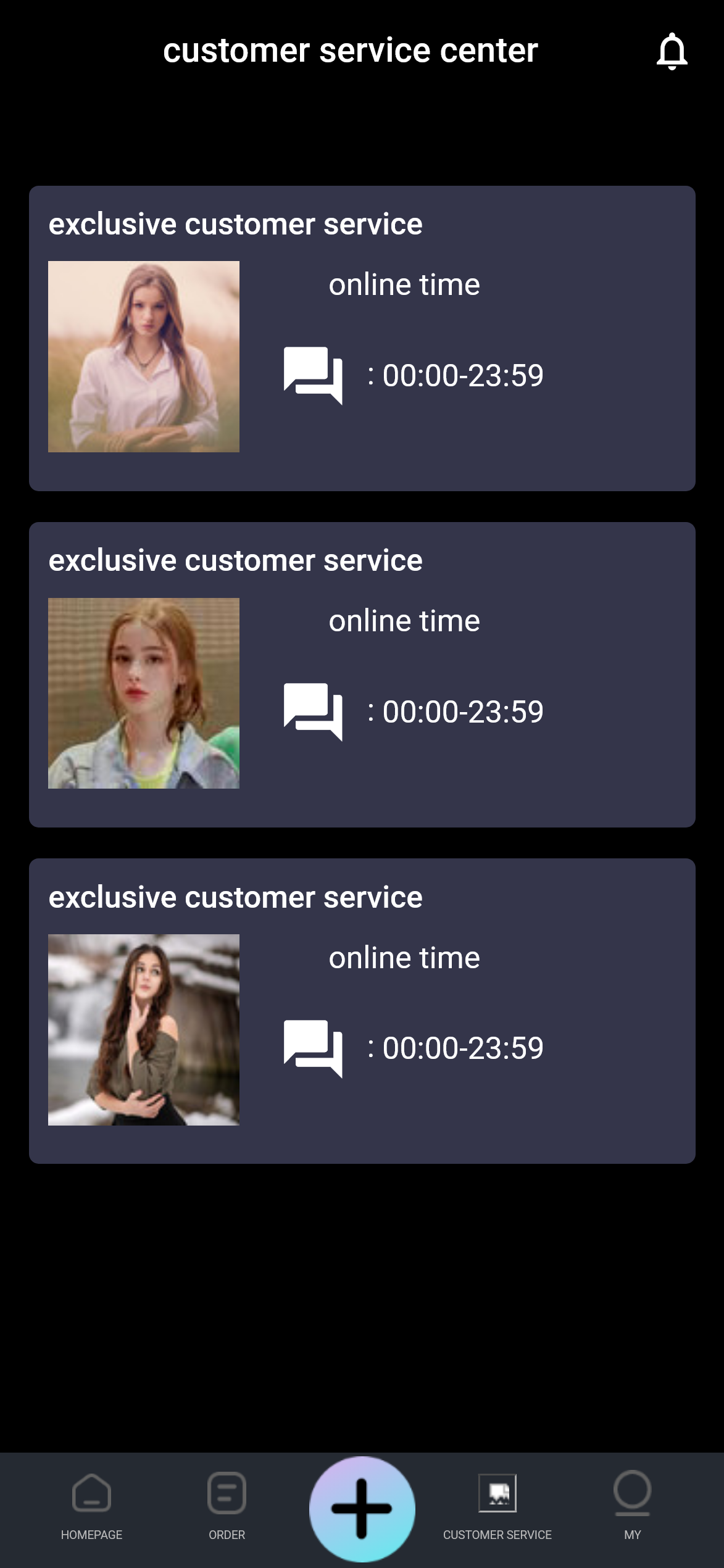
Task: Open the third exclusive customer service card
Action: click(362, 1011)
